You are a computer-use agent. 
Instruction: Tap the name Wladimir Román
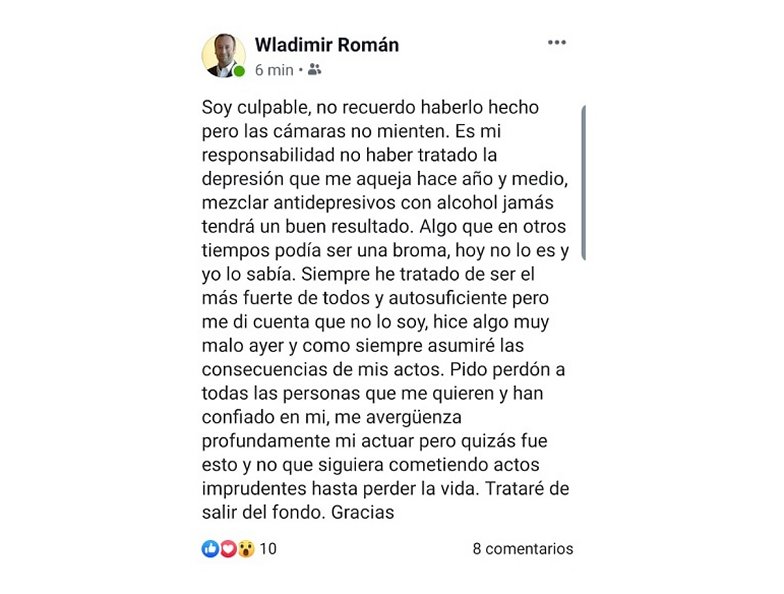(326, 45)
